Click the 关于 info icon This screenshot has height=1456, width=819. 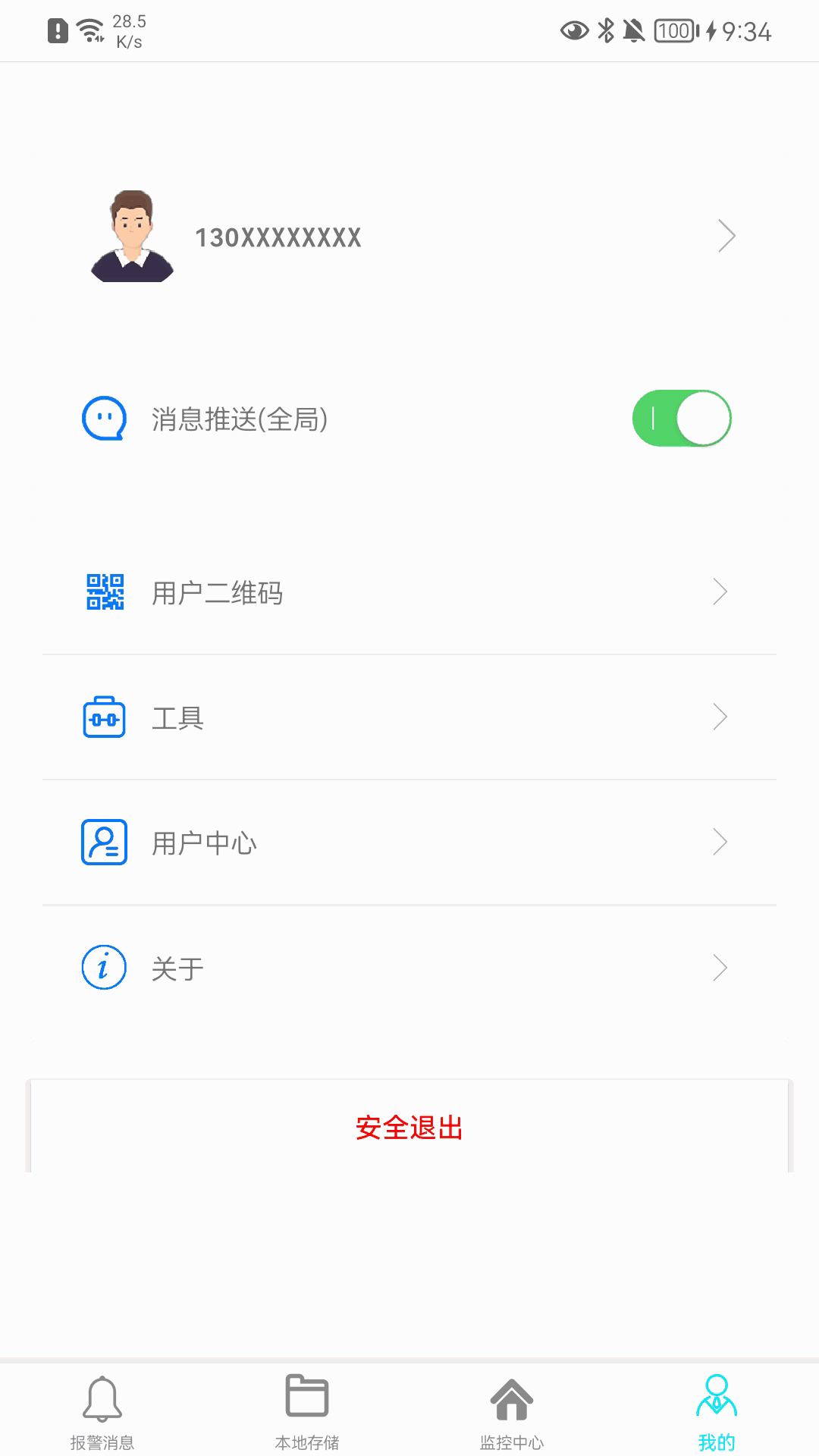coord(104,966)
